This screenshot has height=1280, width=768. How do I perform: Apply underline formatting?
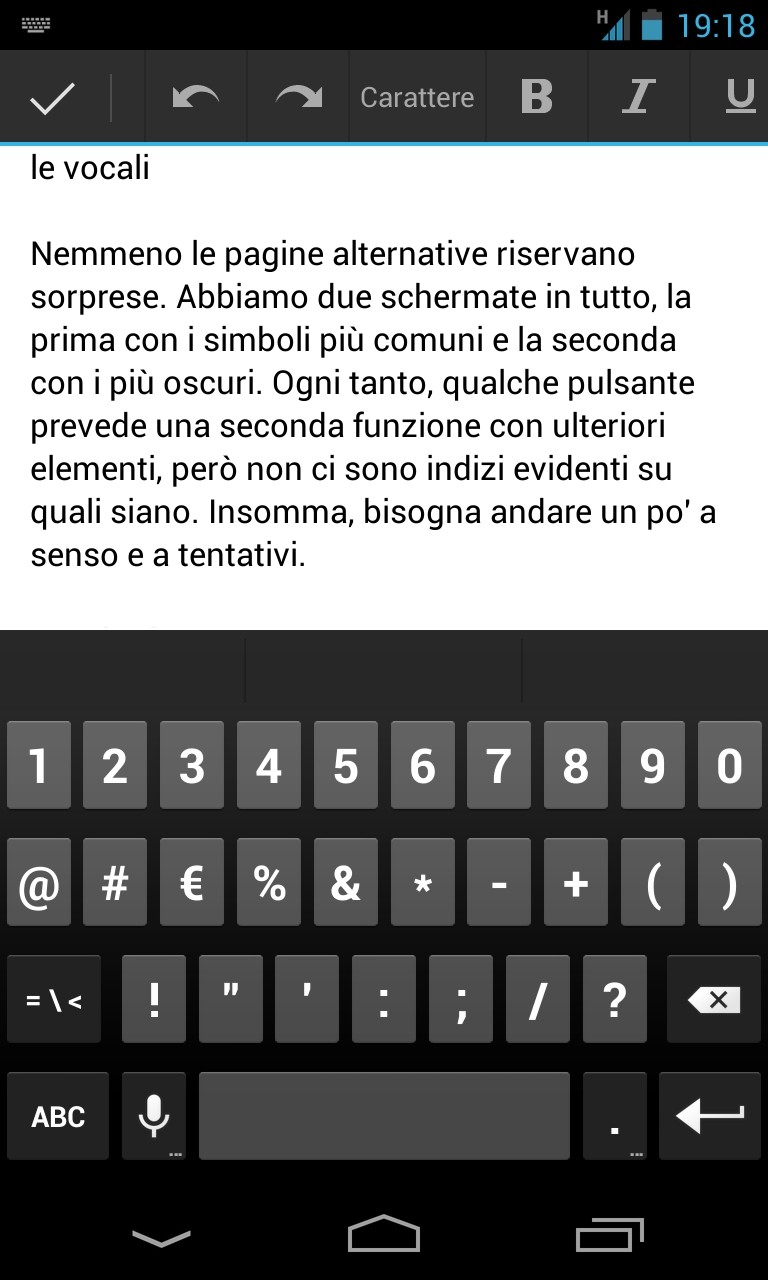(x=740, y=98)
